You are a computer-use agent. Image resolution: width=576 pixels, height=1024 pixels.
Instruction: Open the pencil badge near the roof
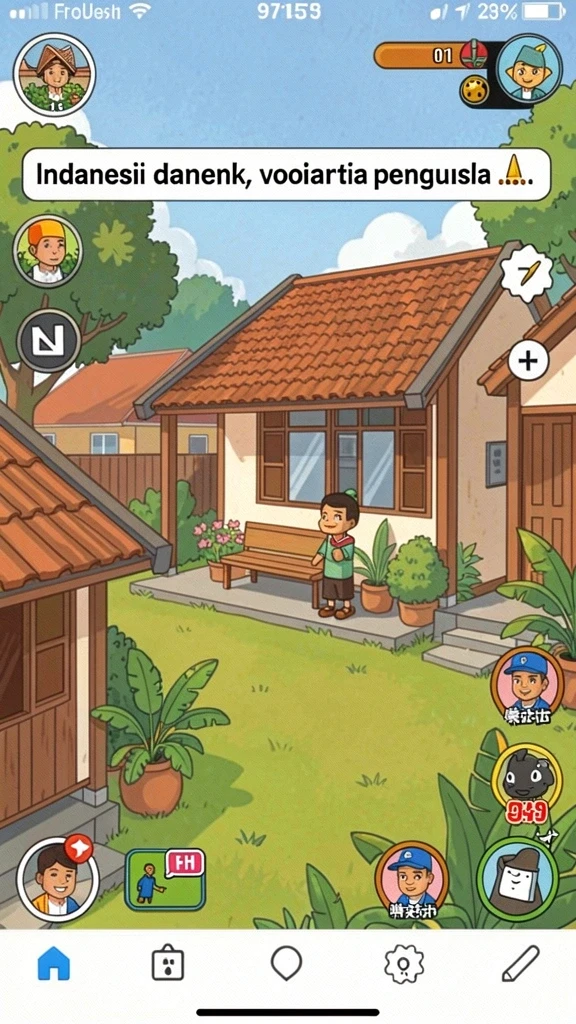(x=526, y=272)
